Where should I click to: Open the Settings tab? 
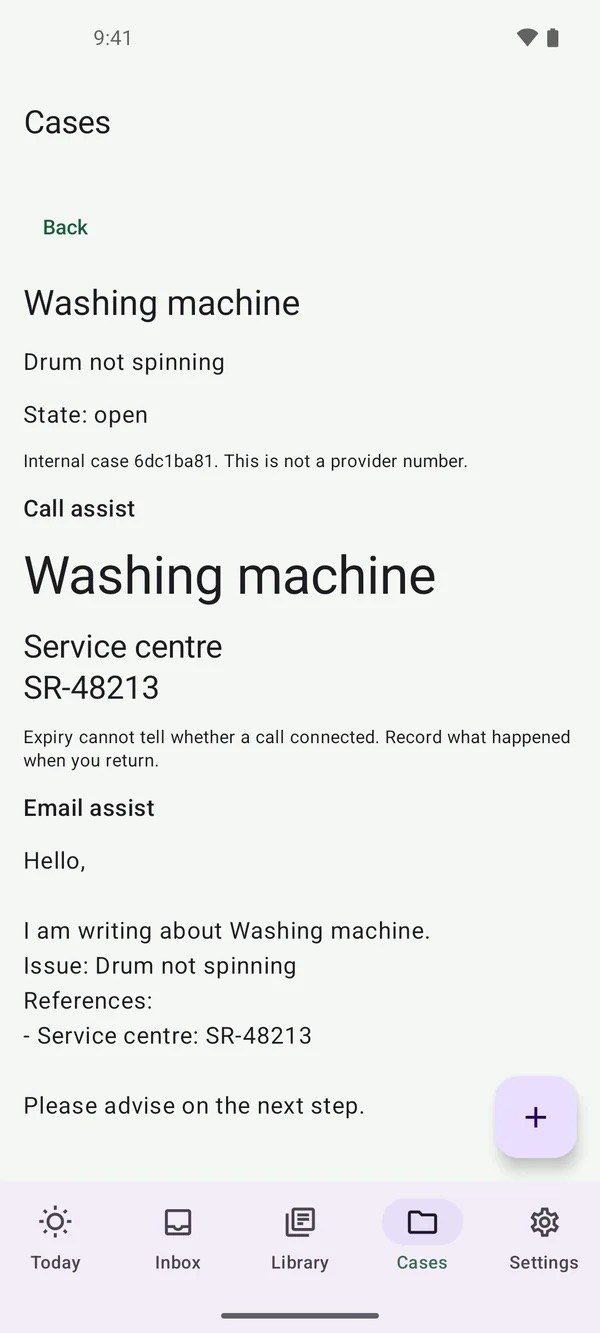544,1238
